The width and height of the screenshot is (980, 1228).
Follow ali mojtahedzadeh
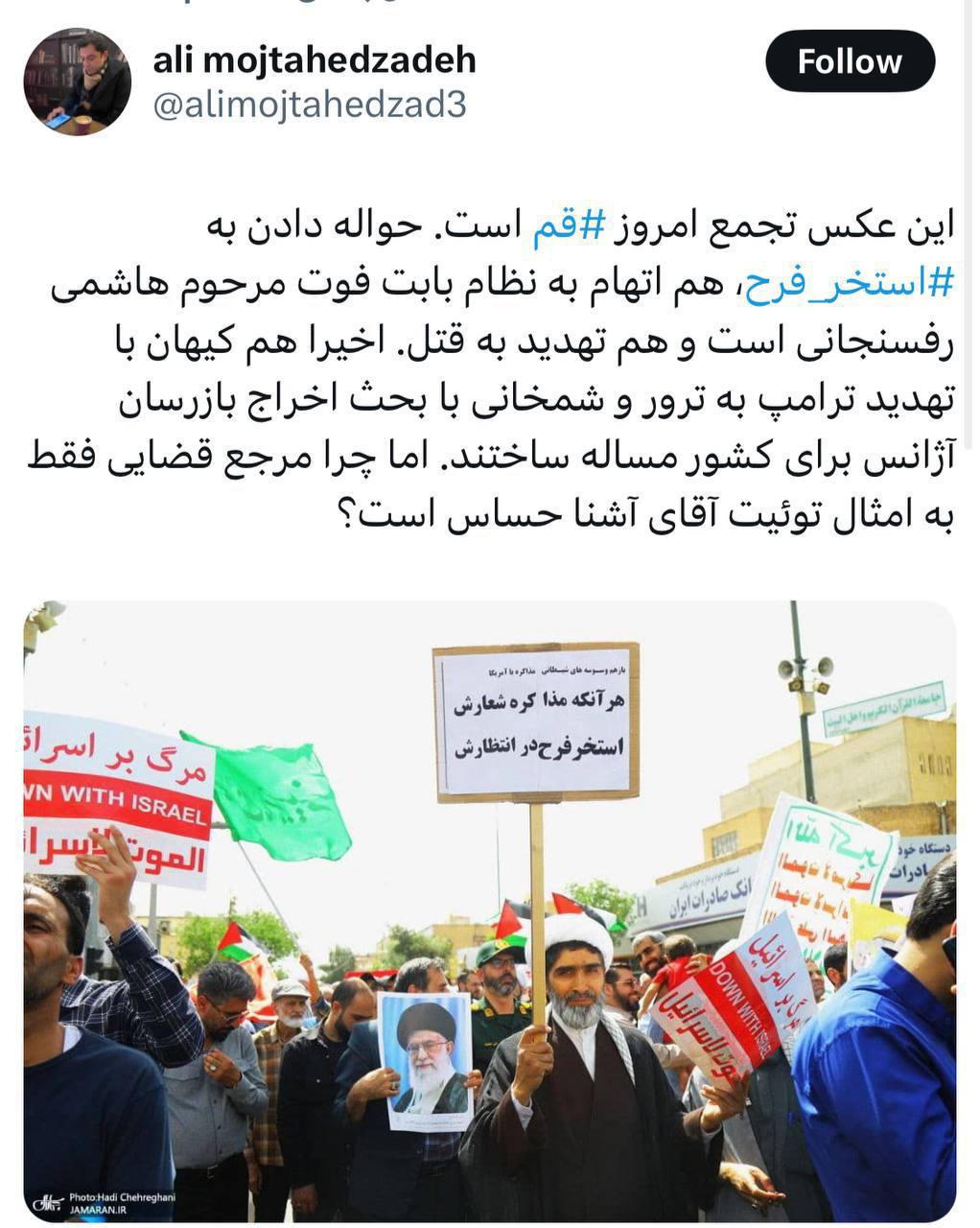pyautogui.click(x=850, y=61)
